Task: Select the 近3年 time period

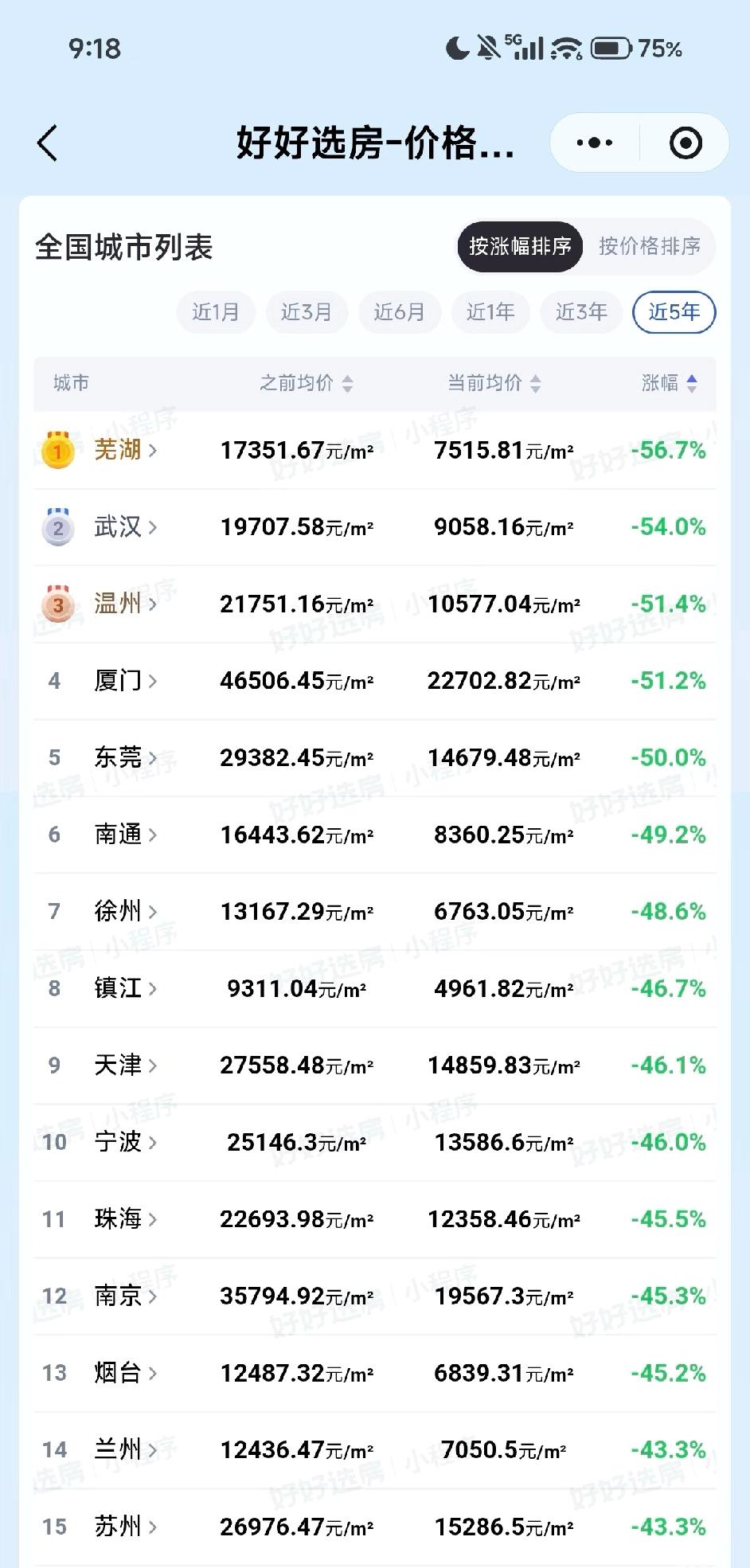Action: click(x=580, y=312)
